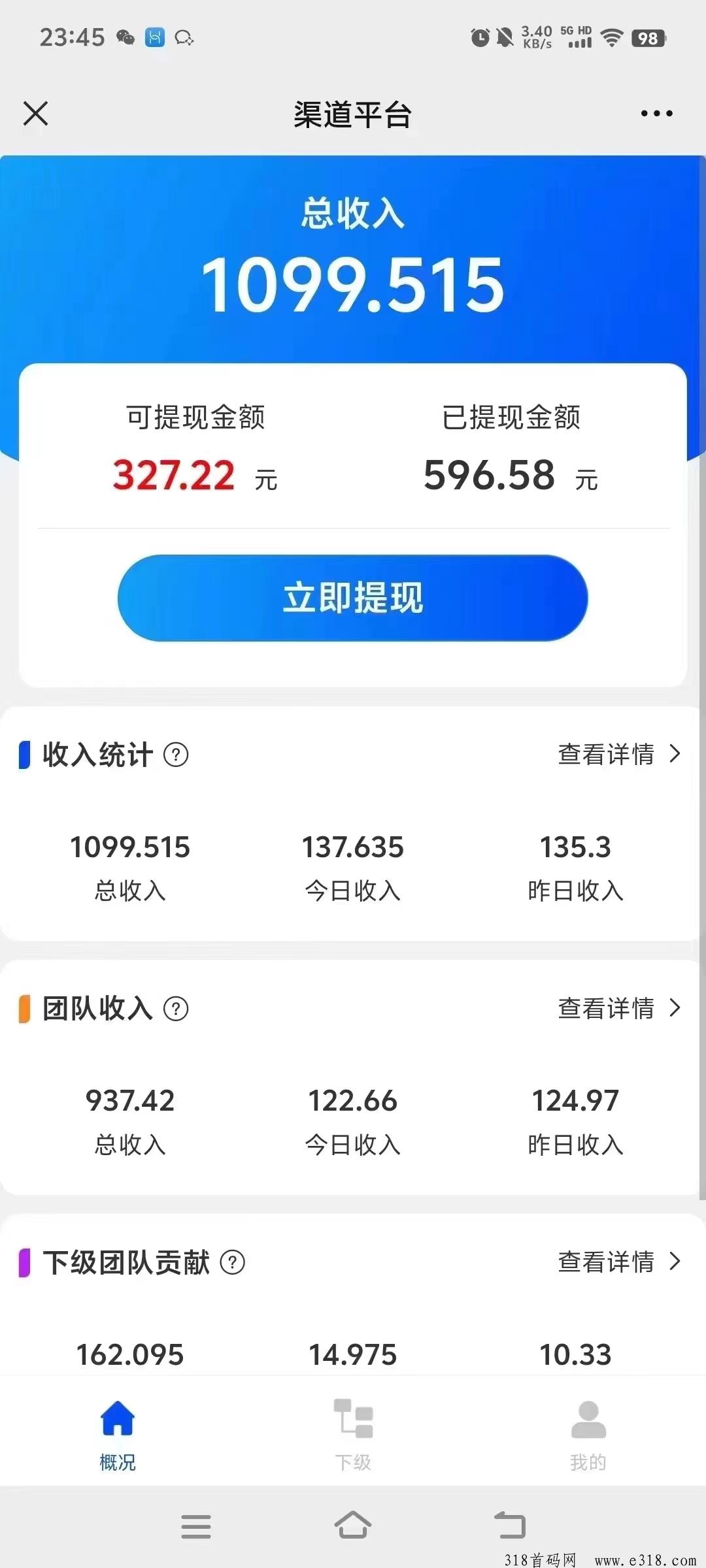Go to the system home screen
The height and width of the screenshot is (1568, 706).
tap(353, 1525)
